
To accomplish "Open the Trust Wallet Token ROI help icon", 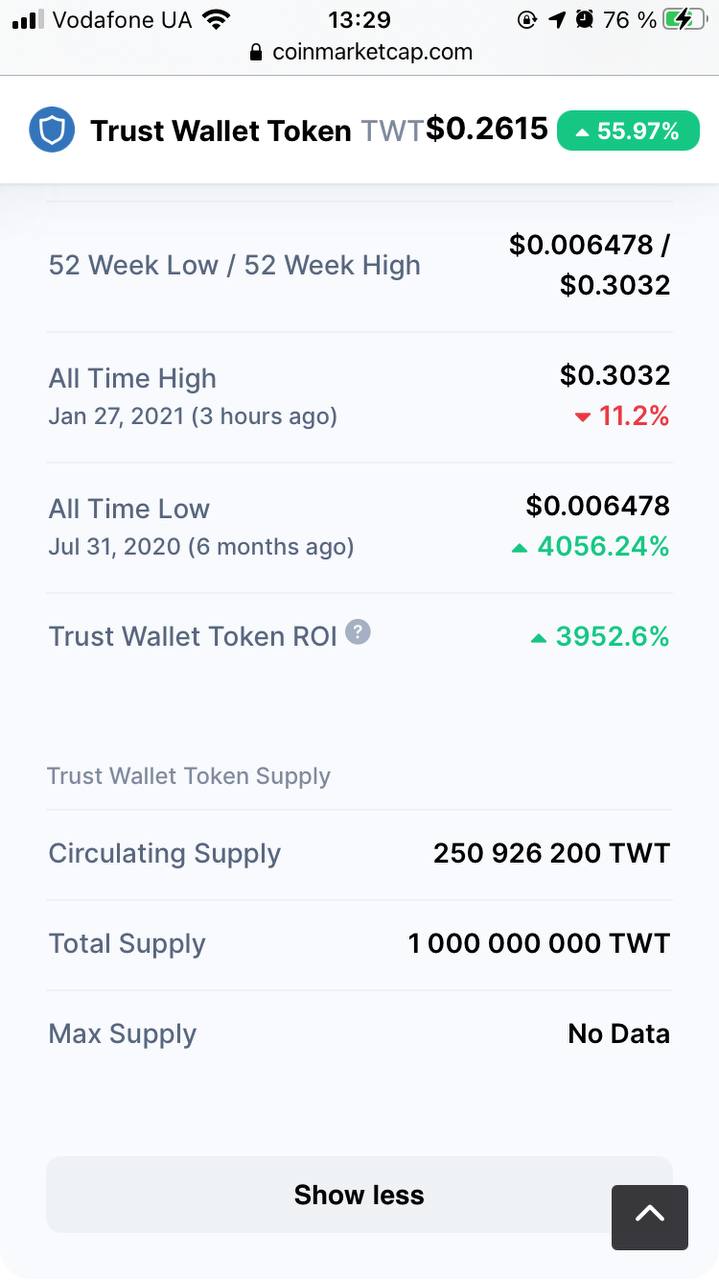I will [358, 632].
